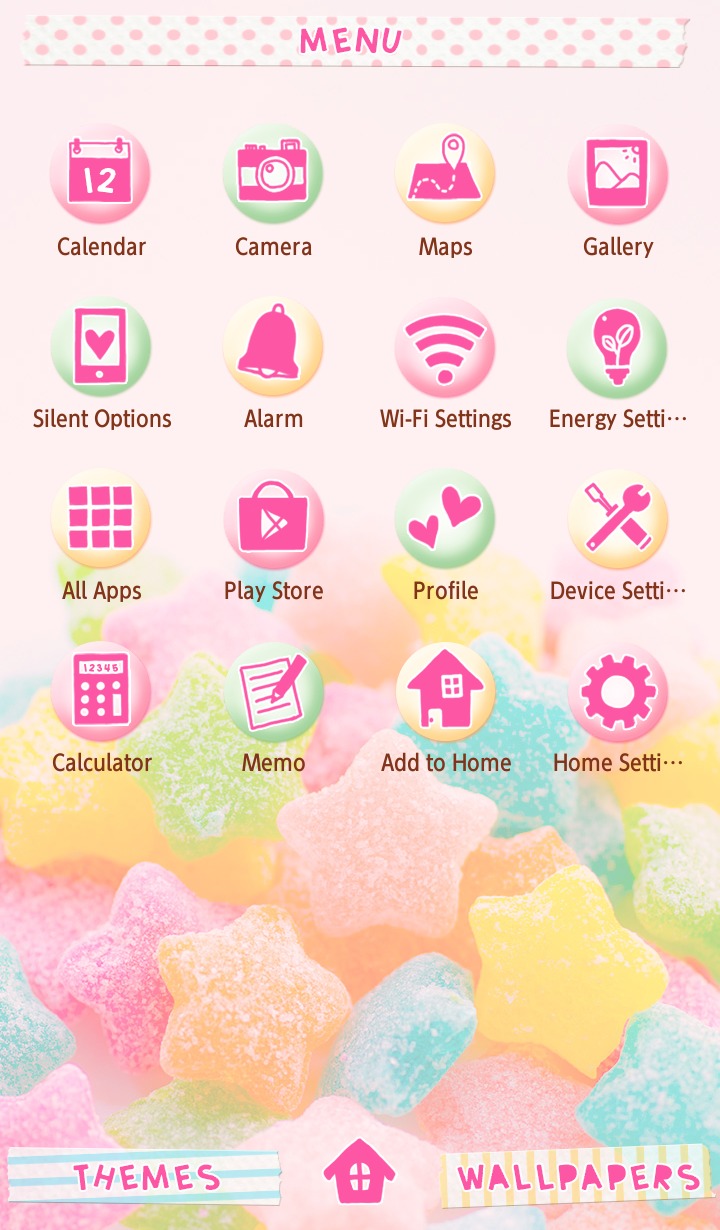Viewport: 720px width, 1230px height.
Task: Tap the Add to Home icon
Action: coord(445,691)
